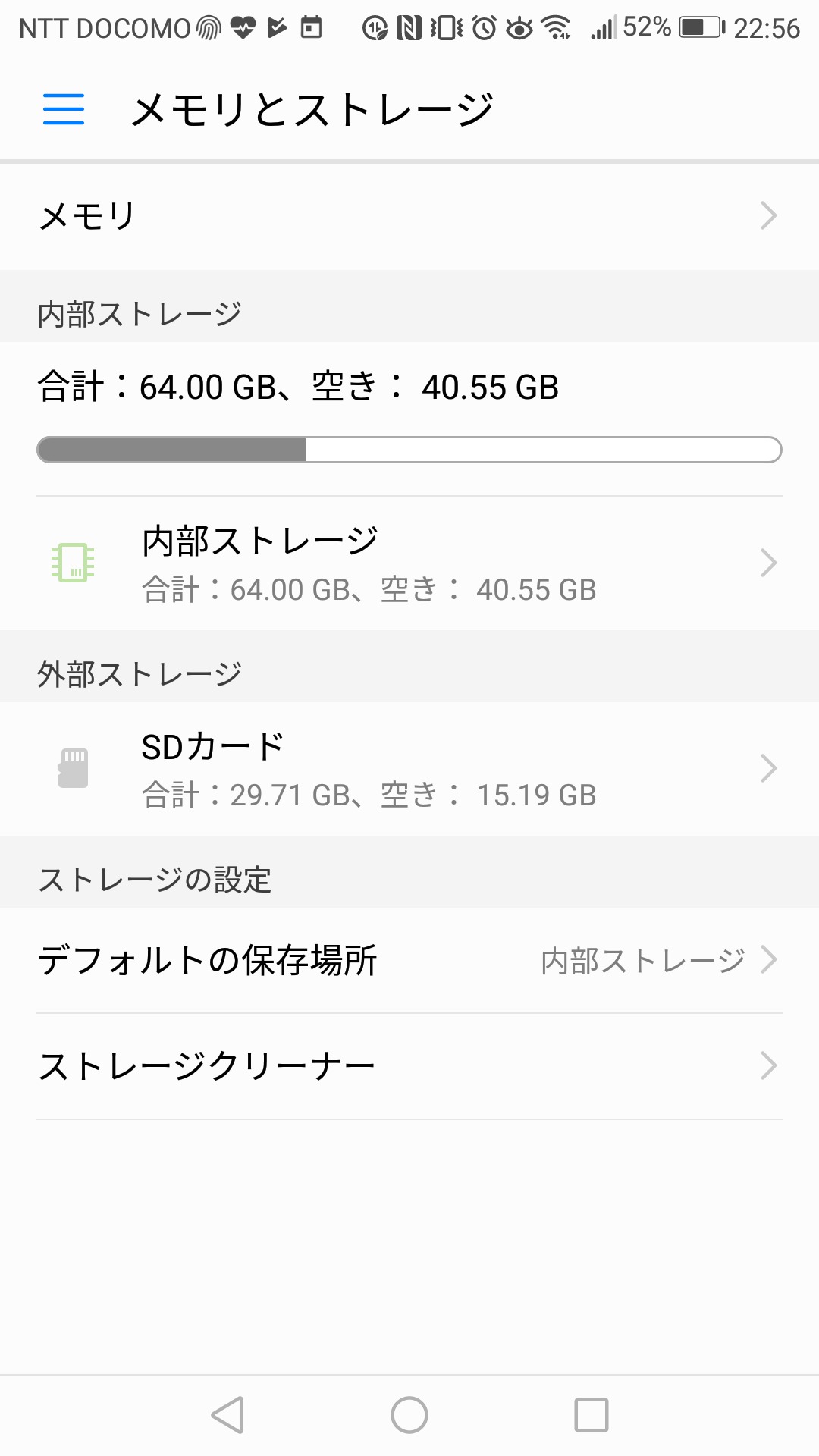The width and height of the screenshot is (819, 1456).
Task: Open the recent apps view
Action: [591, 1415]
